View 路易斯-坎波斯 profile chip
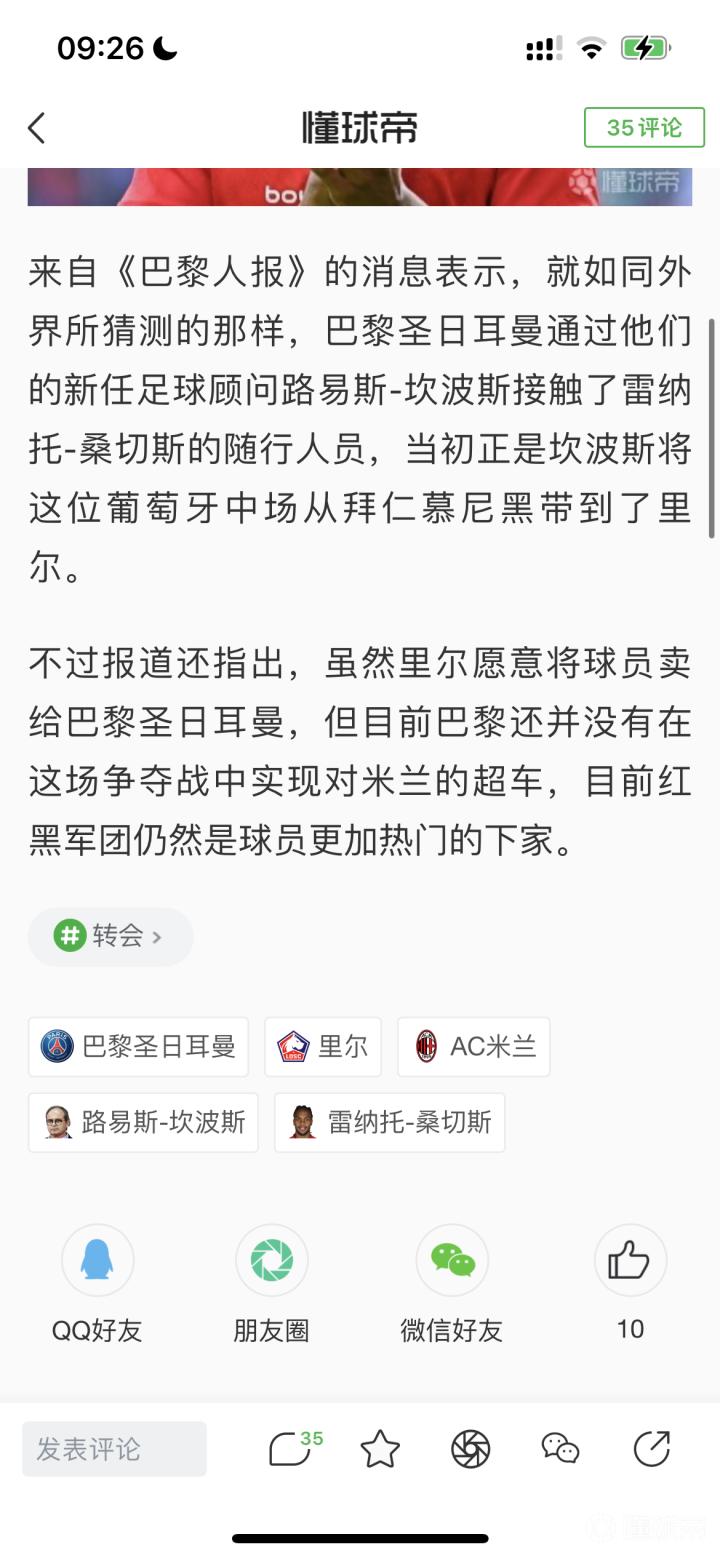 (143, 1122)
